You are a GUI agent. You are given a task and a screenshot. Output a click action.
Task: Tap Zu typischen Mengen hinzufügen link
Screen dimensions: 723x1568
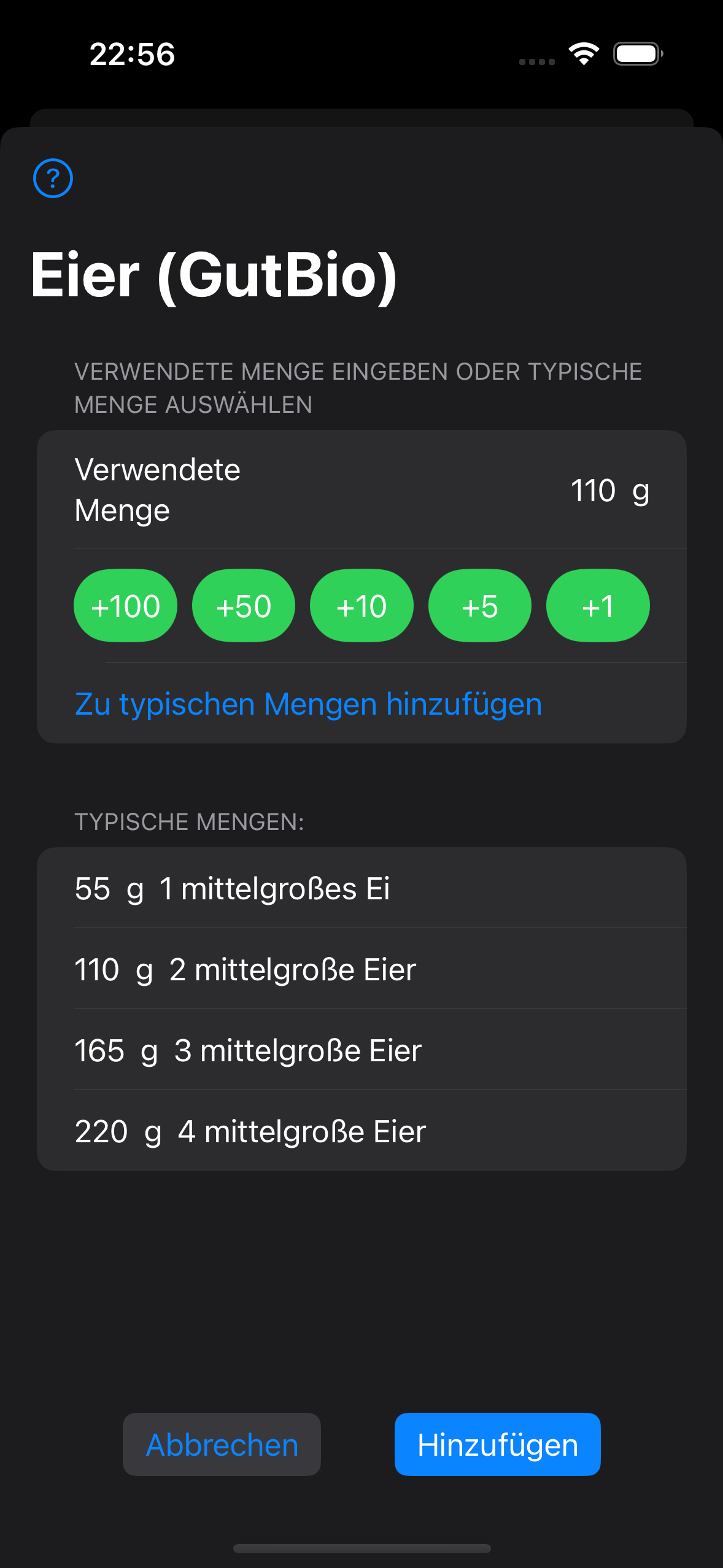tap(308, 704)
